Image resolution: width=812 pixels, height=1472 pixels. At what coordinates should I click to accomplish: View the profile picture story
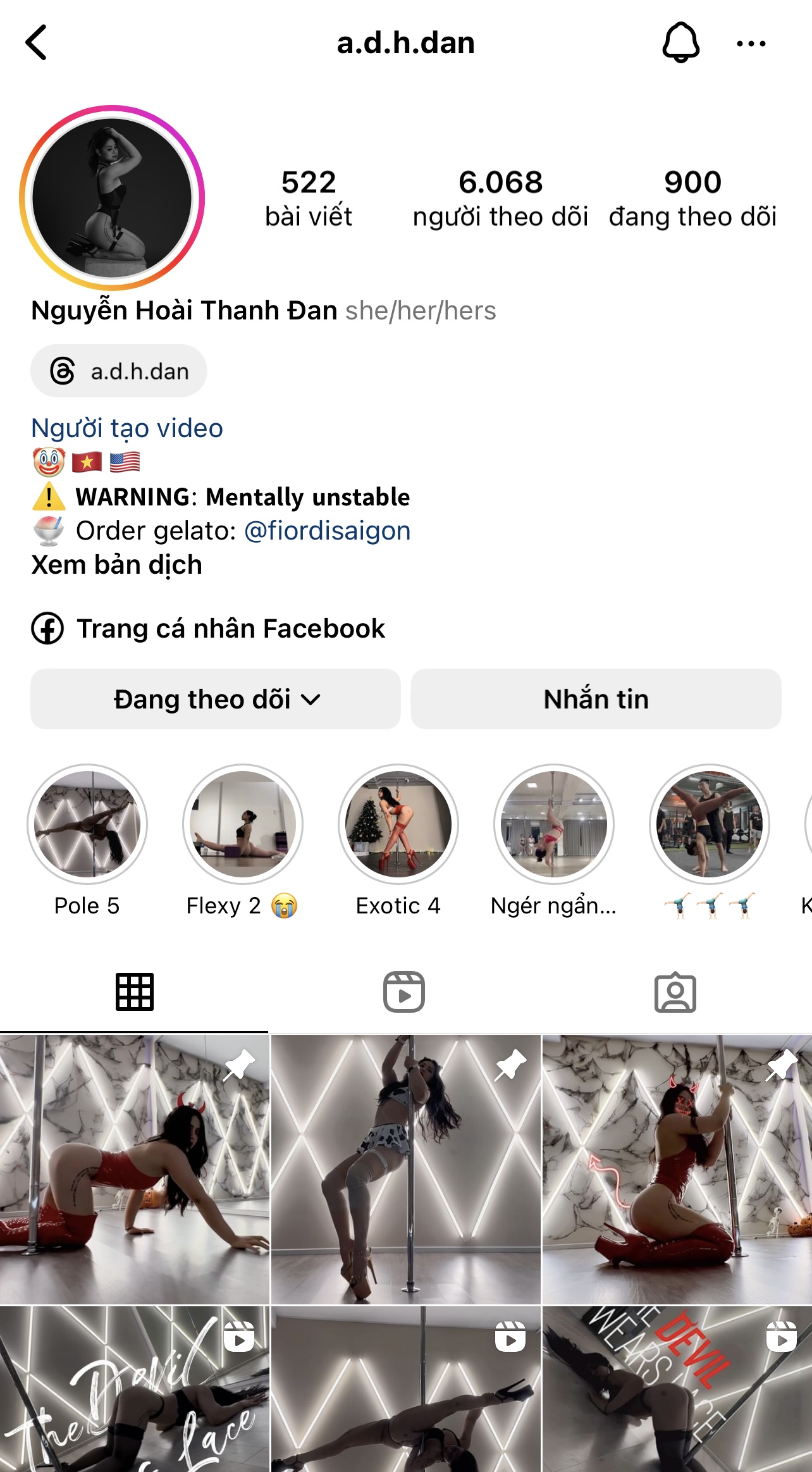pos(112,198)
